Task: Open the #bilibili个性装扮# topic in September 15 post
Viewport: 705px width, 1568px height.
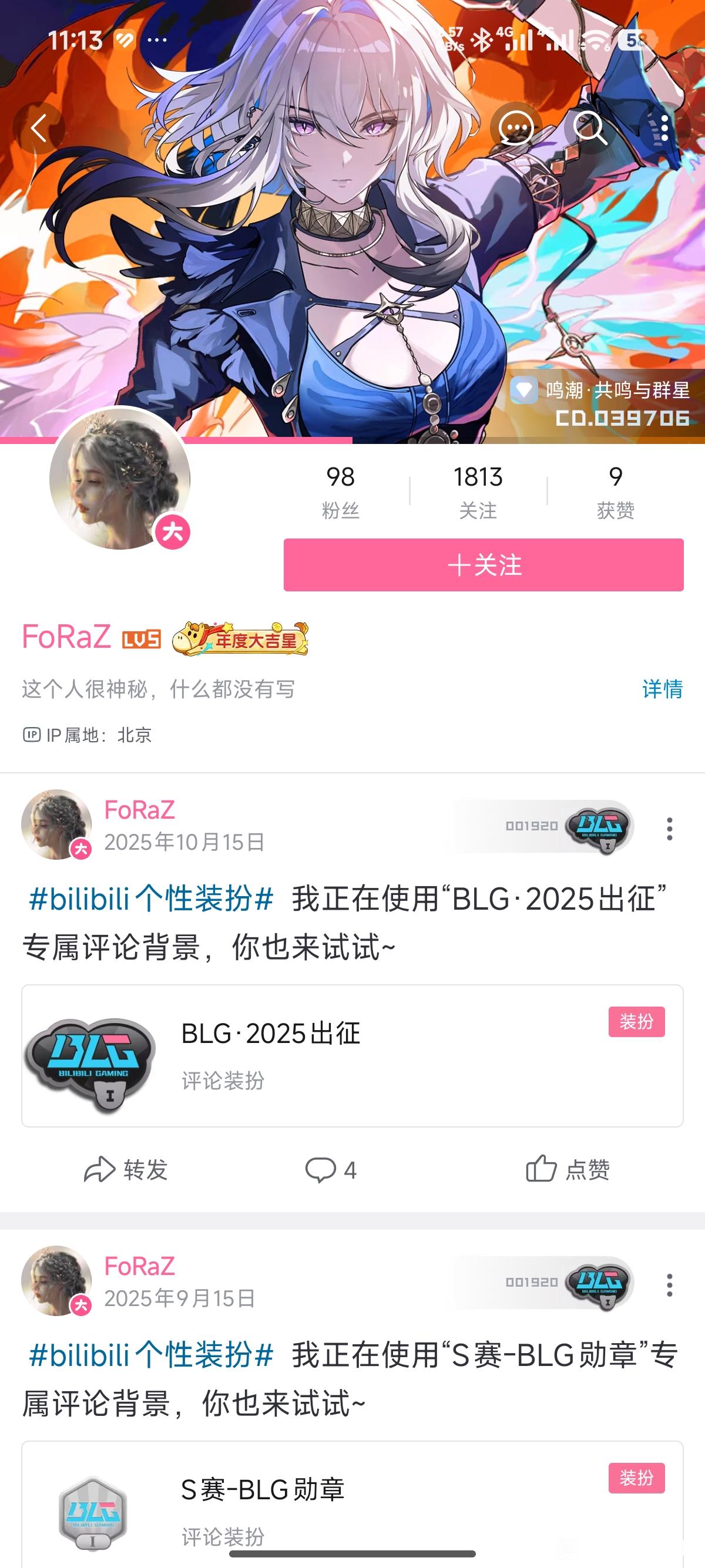Action: pyautogui.click(x=151, y=1355)
